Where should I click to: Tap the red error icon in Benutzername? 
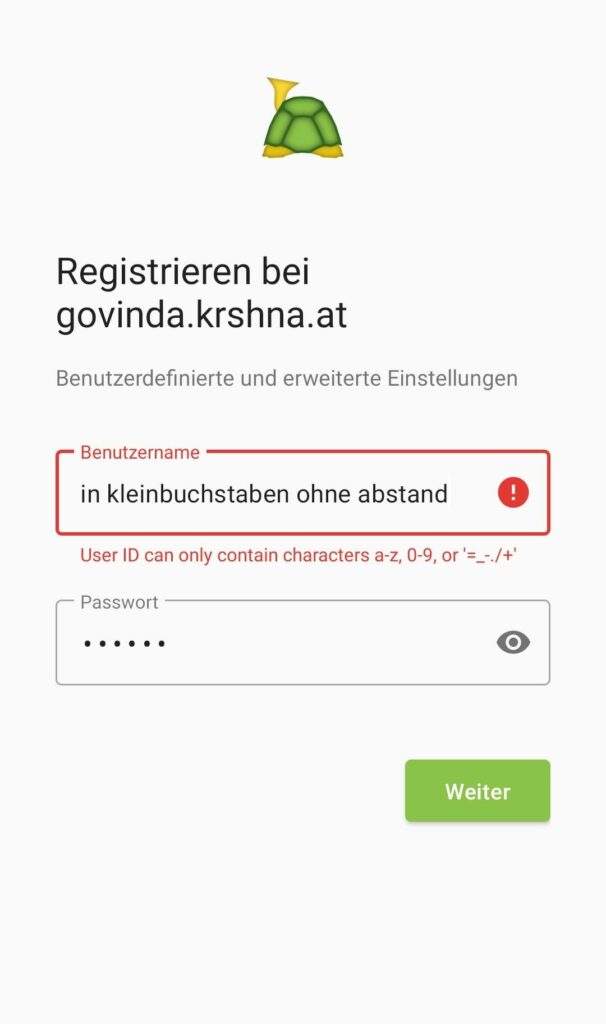pos(513,492)
